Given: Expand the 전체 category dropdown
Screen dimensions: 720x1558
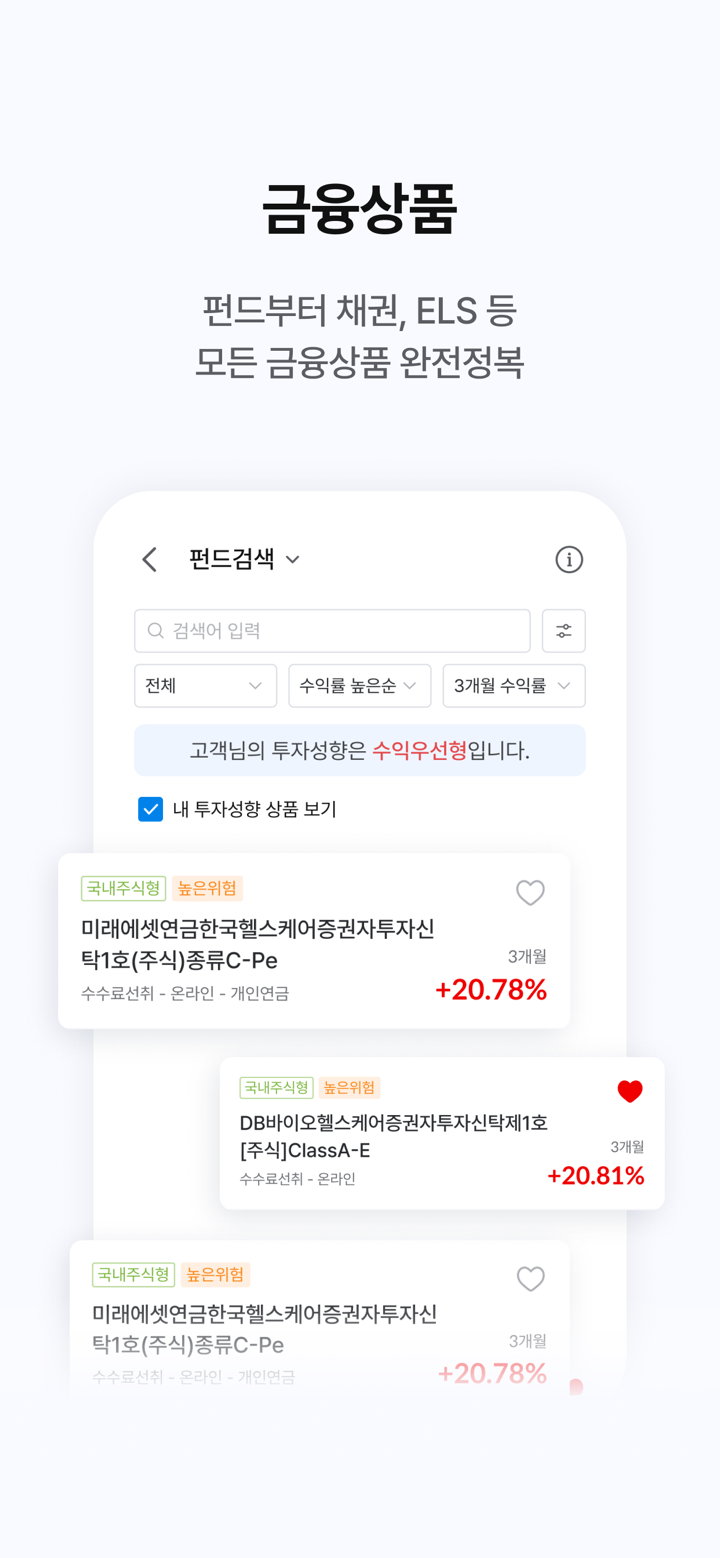Looking at the screenshot, I should [205, 685].
